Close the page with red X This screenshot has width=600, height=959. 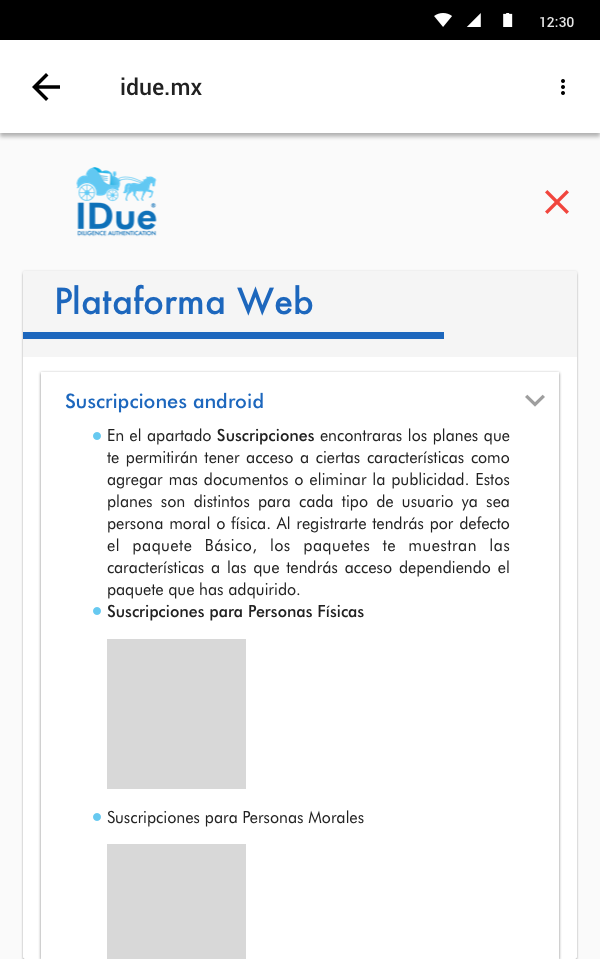pyautogui.click(x=557, y=202)
